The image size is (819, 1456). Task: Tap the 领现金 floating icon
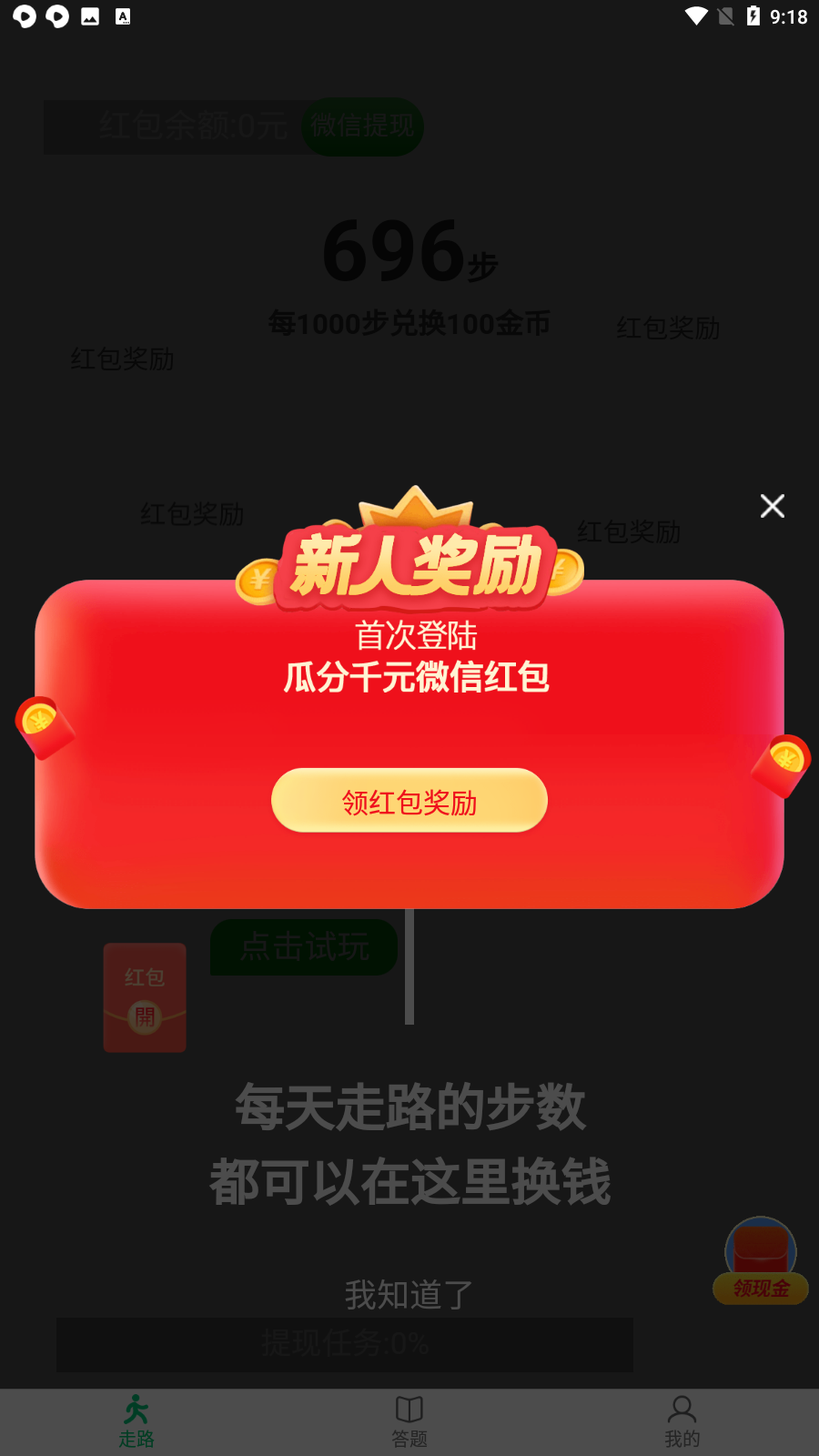pyautogui.click(x=761, y=1262)
